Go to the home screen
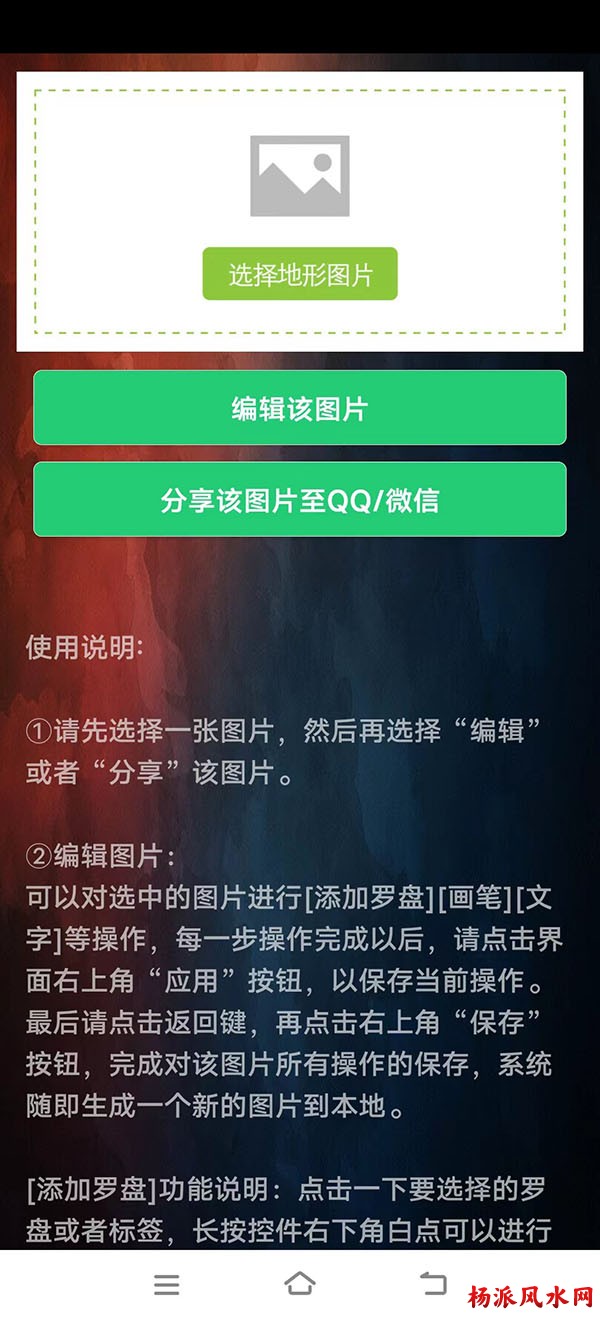This screenshot has width=600, height=1320. (x=300, y=1284)
